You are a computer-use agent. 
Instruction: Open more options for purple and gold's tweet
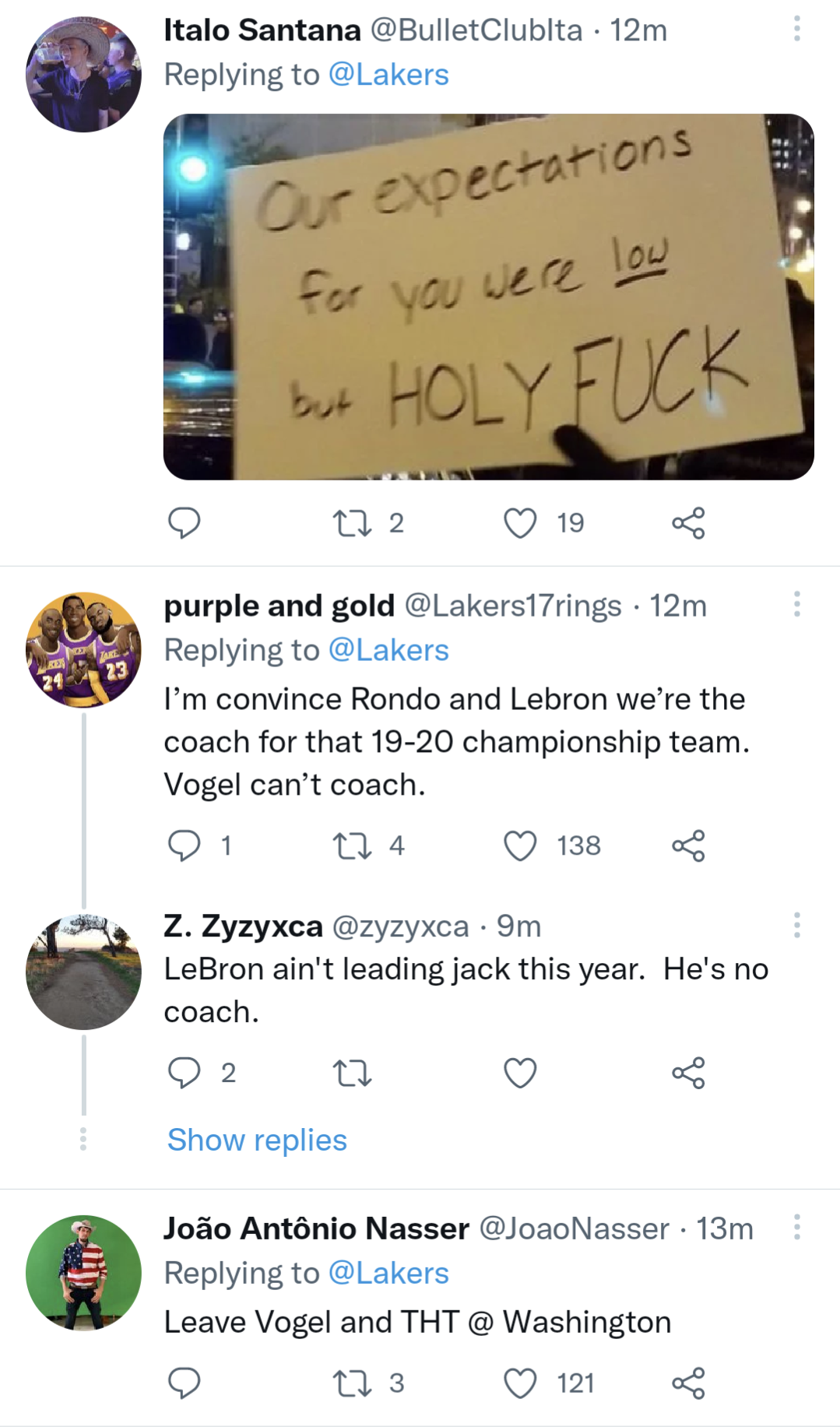point(796,603)
